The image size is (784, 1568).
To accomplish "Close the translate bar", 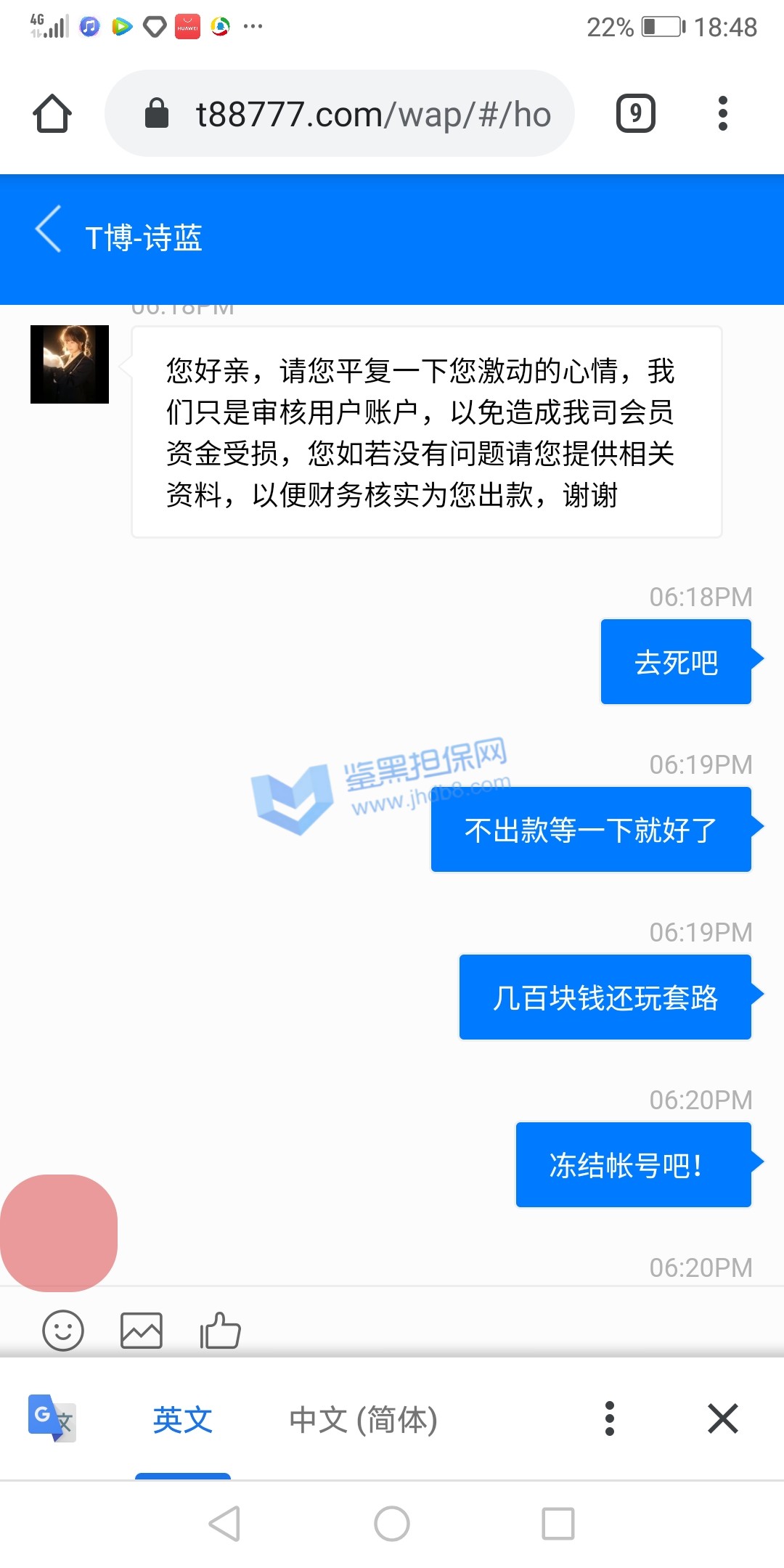I will [723, 1418].
